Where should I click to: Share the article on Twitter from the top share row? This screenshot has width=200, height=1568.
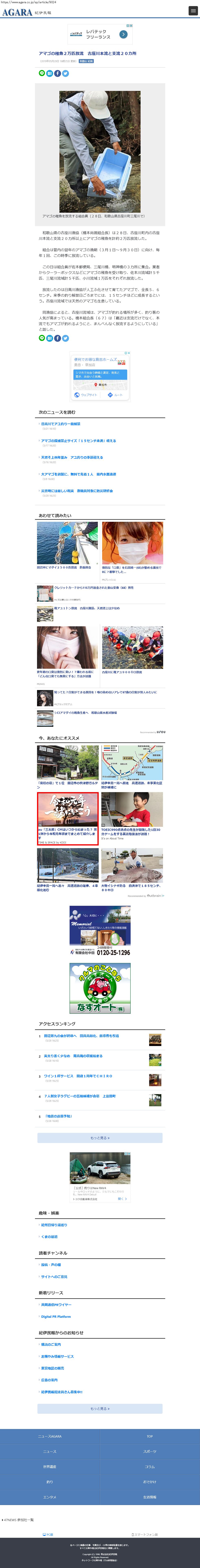pyautogui.click(x=65, y=73)
